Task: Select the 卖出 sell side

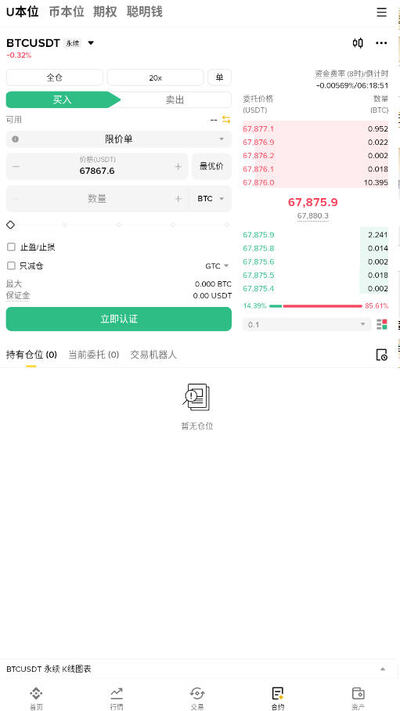Action: (175, 100)
